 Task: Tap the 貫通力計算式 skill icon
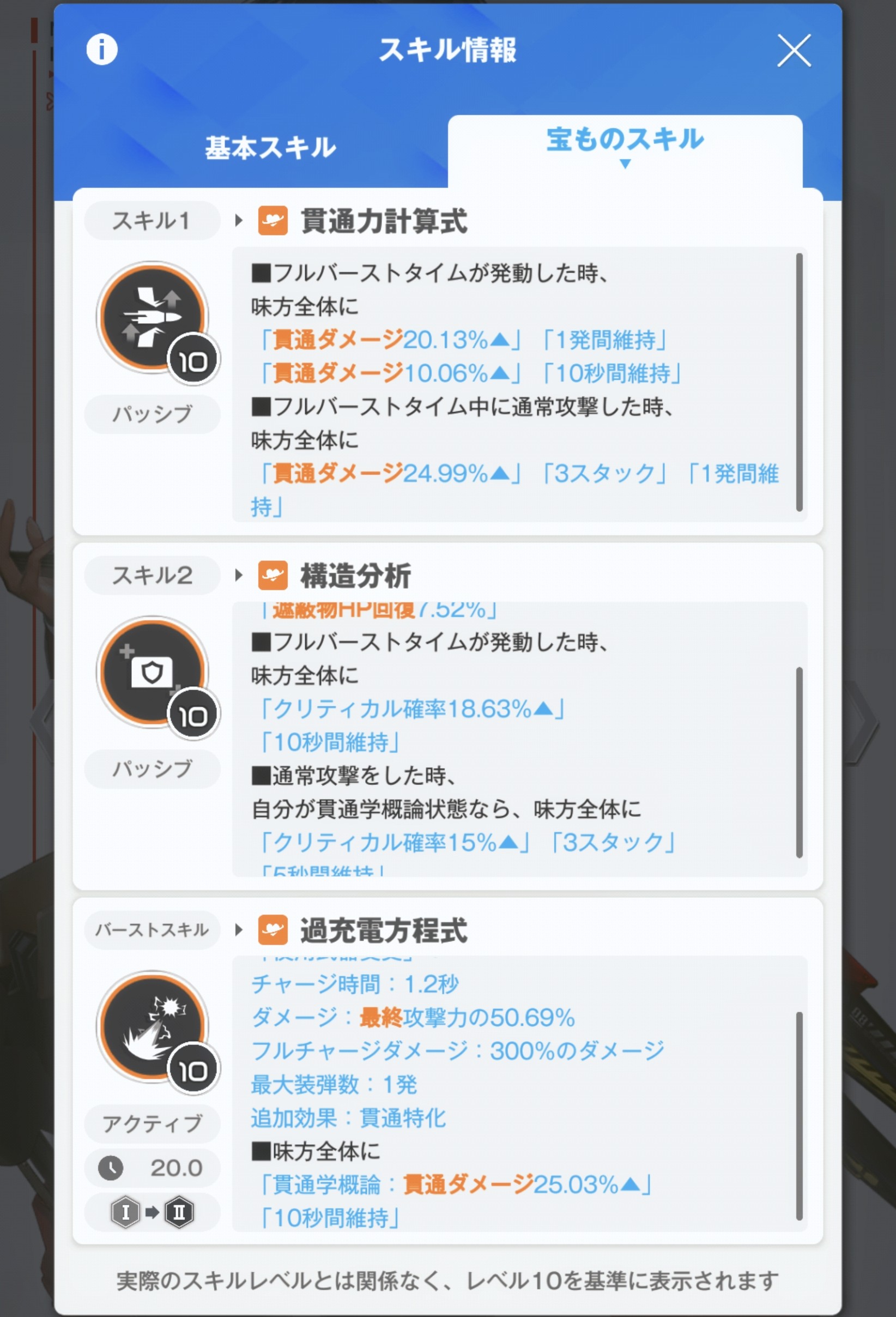click(x=153, y=317)
